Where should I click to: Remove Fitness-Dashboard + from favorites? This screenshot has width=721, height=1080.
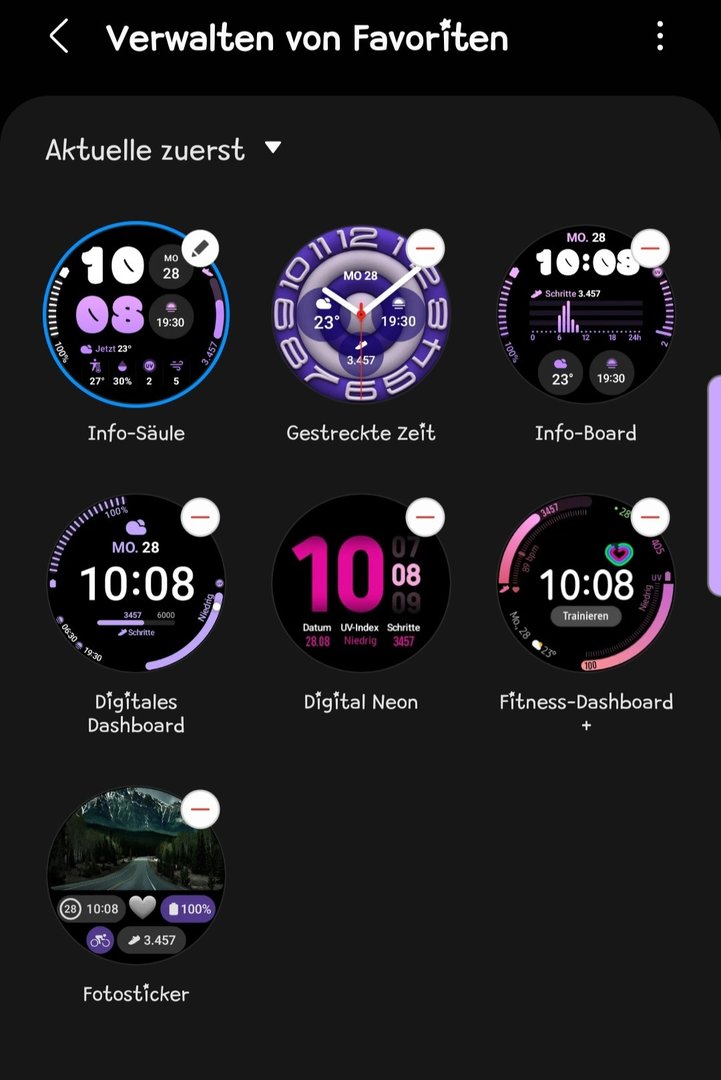[x=651, y=516]
